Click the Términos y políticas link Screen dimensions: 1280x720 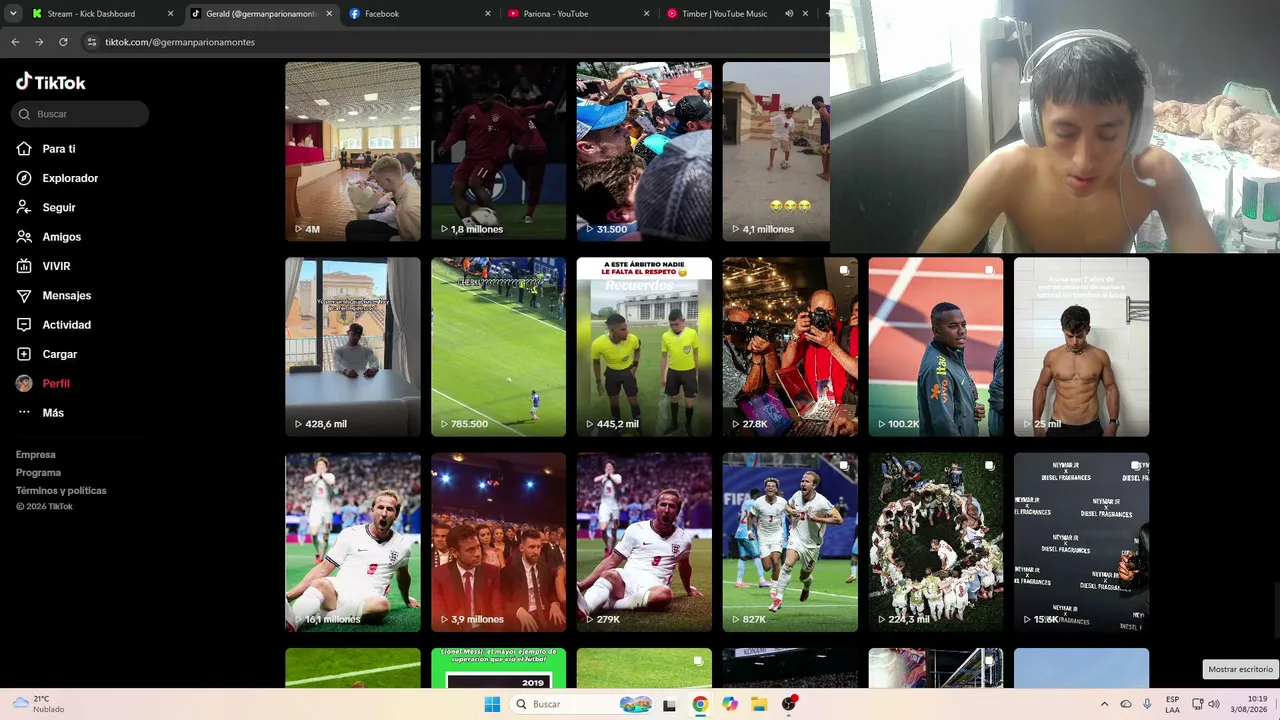pos(61,491)
